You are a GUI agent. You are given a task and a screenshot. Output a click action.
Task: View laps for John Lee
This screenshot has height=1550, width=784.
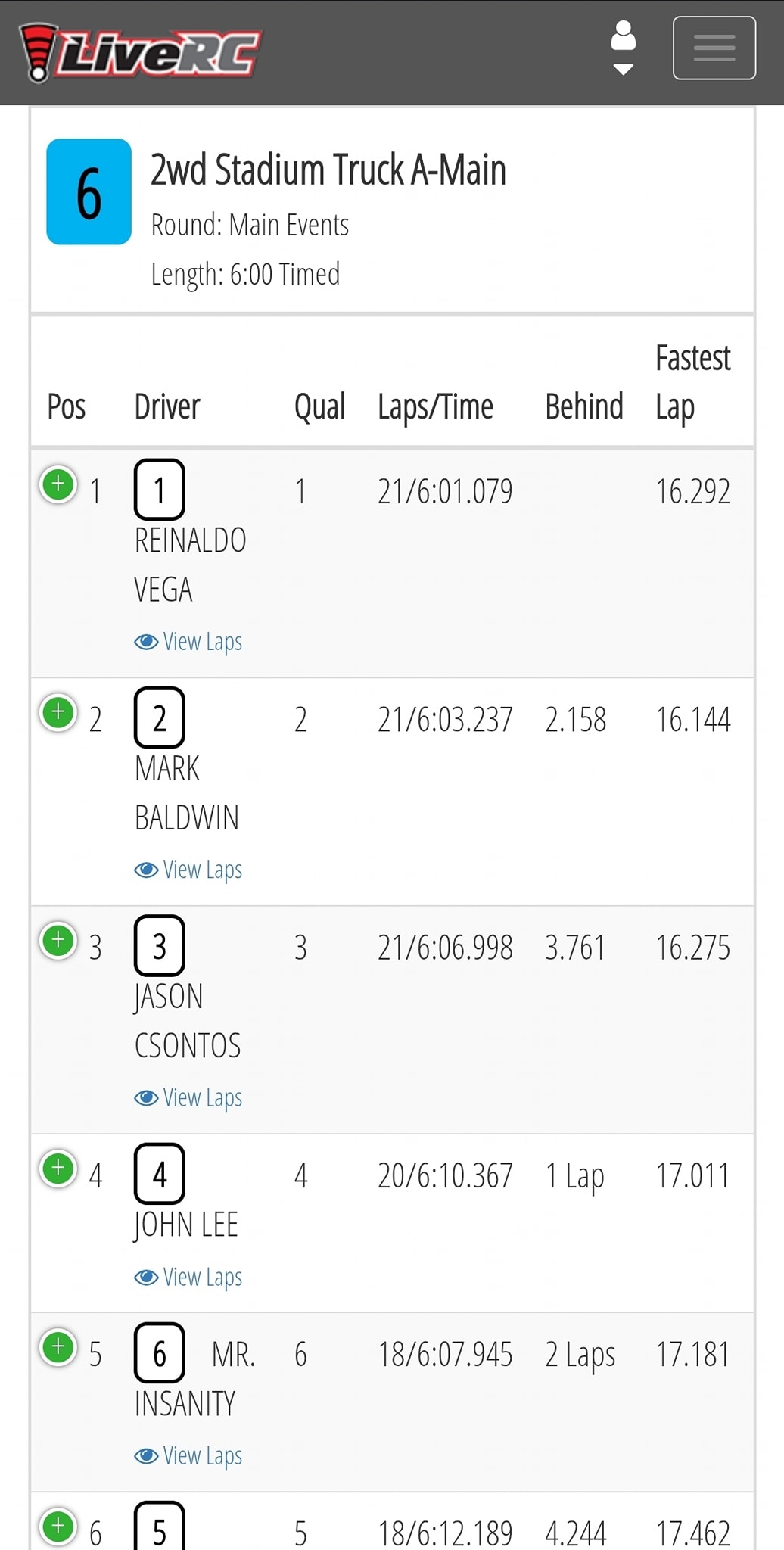tap(188, 1277)
